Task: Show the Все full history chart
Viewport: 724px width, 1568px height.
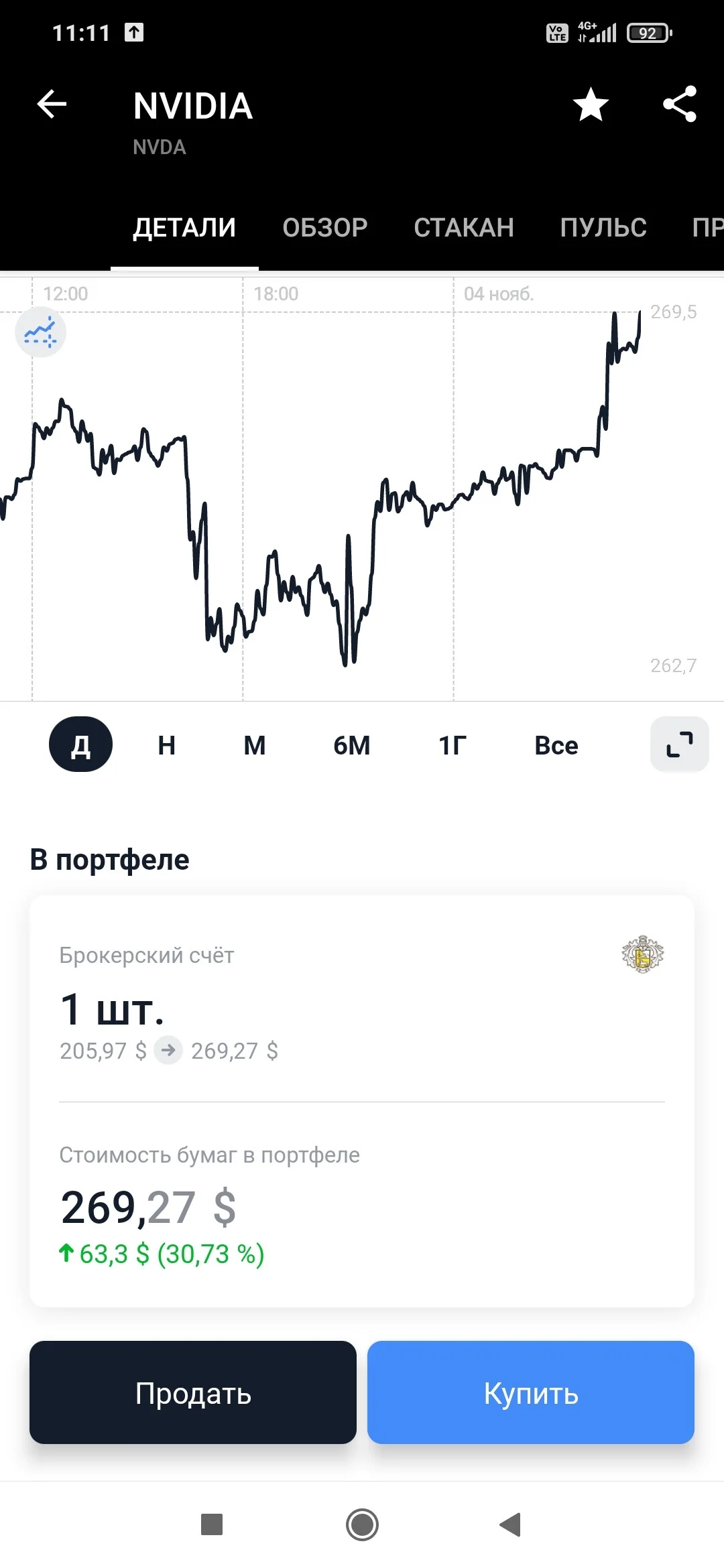Action: 556,745
